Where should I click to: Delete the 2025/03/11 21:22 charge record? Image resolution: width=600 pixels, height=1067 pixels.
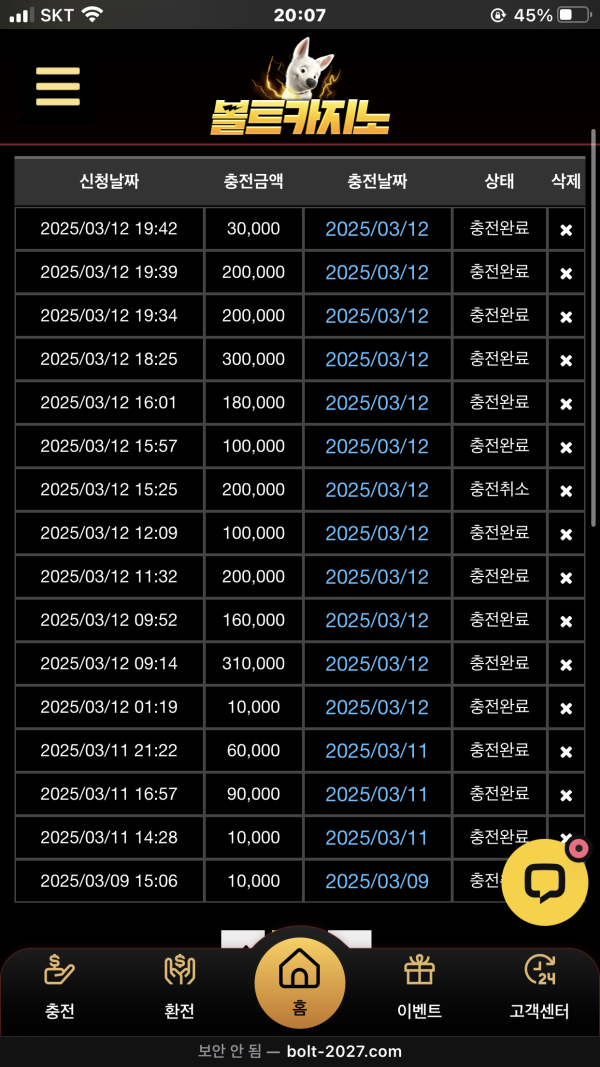click(566, 752)
